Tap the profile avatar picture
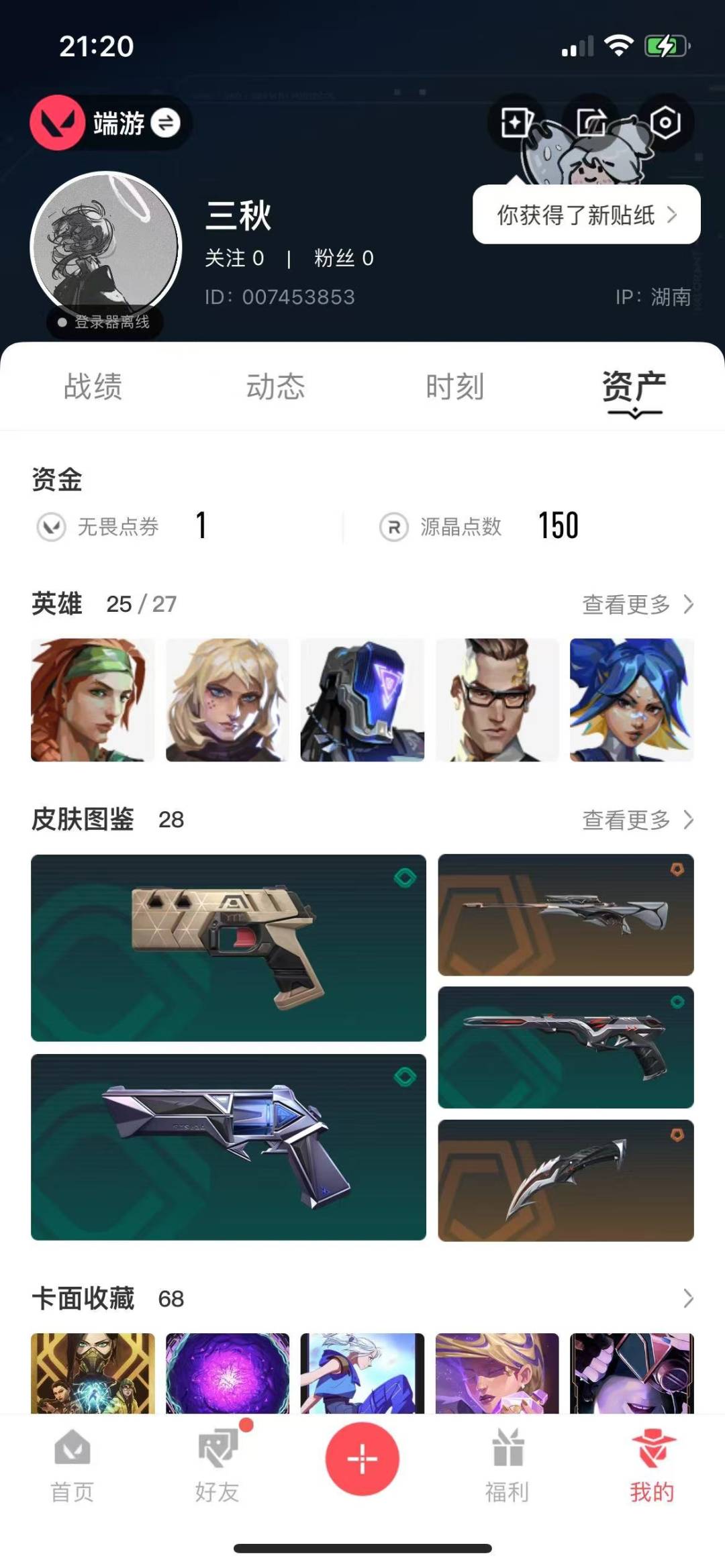This screenshot has height=1568, width=725. [106, 247]
